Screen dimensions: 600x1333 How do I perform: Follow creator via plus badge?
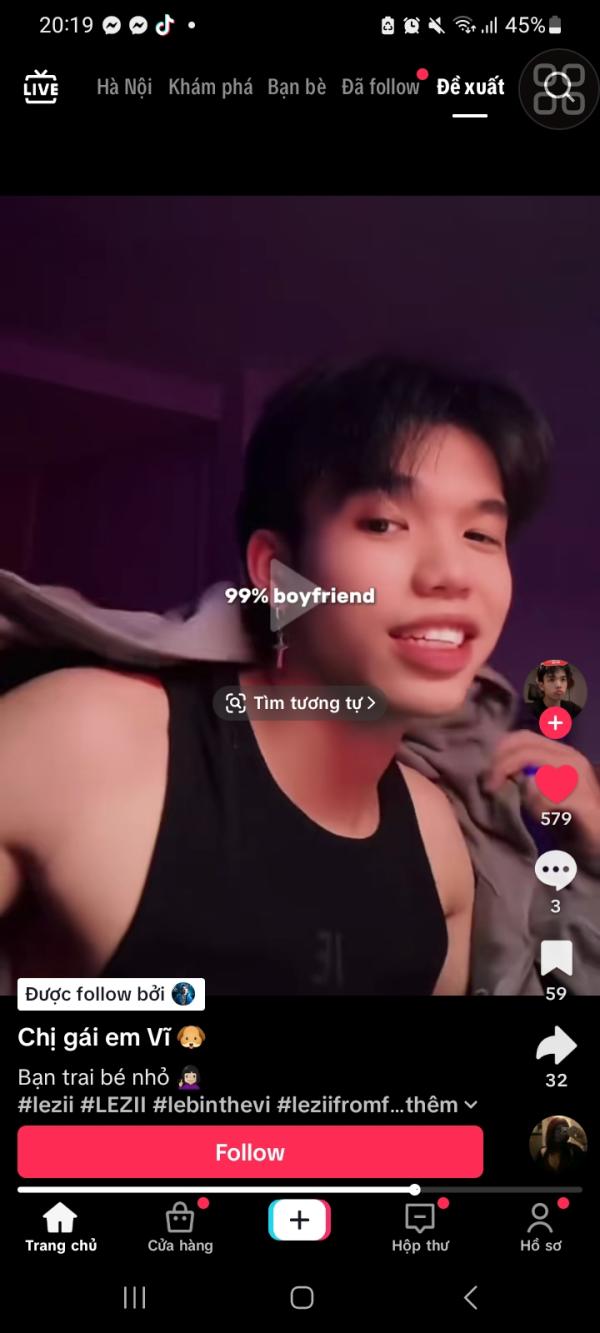555,723
